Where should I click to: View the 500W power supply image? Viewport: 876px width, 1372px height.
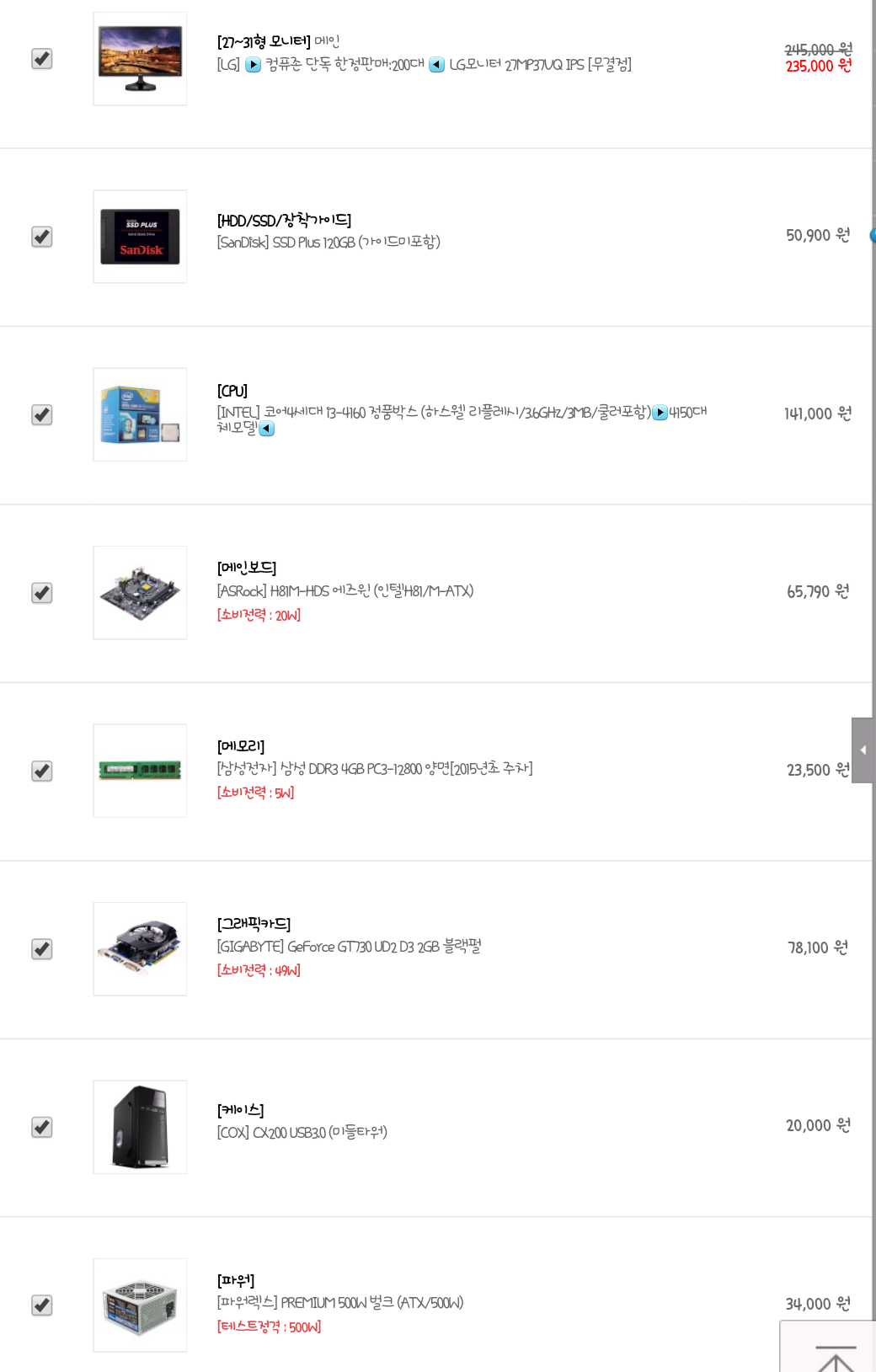point(140,1305)
